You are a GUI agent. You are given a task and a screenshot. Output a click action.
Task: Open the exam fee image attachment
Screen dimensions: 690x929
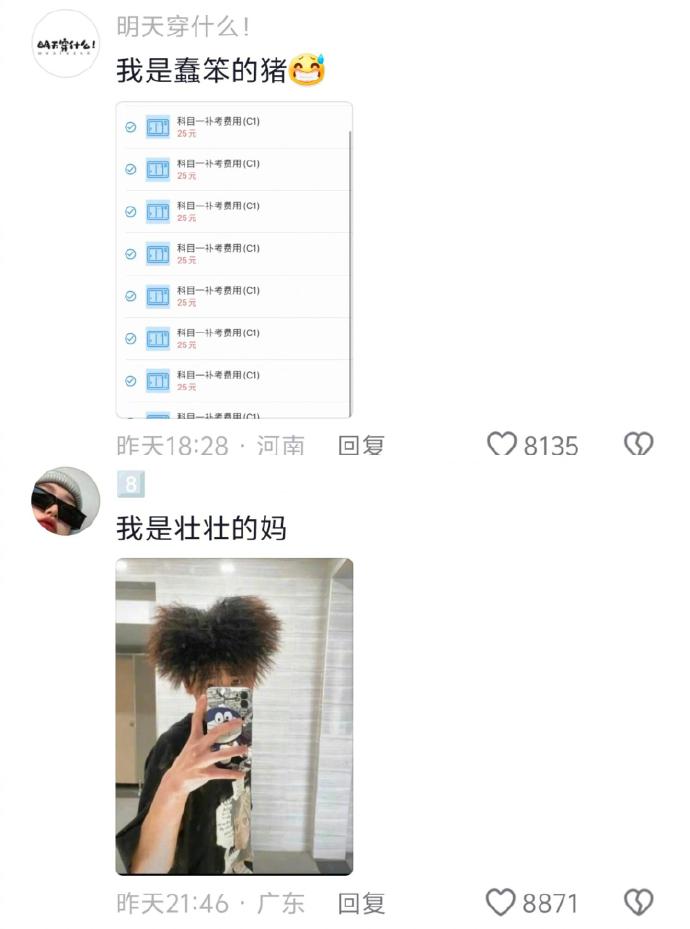(234, 260)
